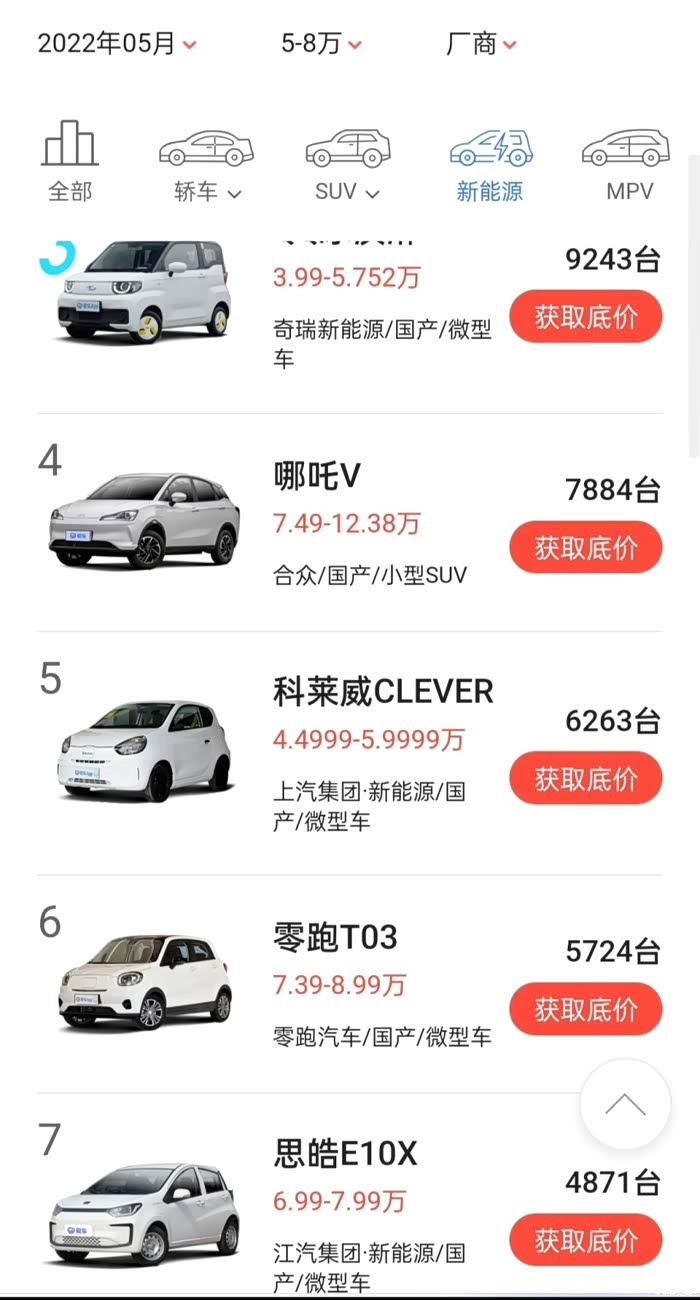Tap 获取底价 for 哪吒V
Viewport: 700px width, 1300px height.
586,548
